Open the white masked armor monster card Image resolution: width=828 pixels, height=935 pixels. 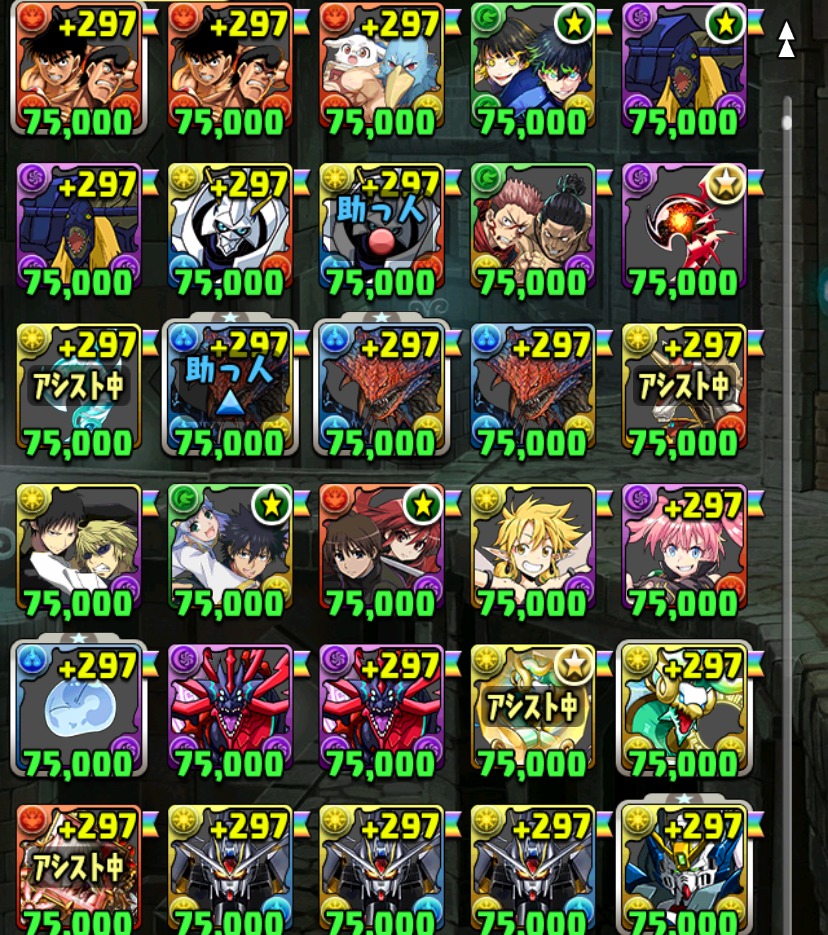tap(230, 230)
